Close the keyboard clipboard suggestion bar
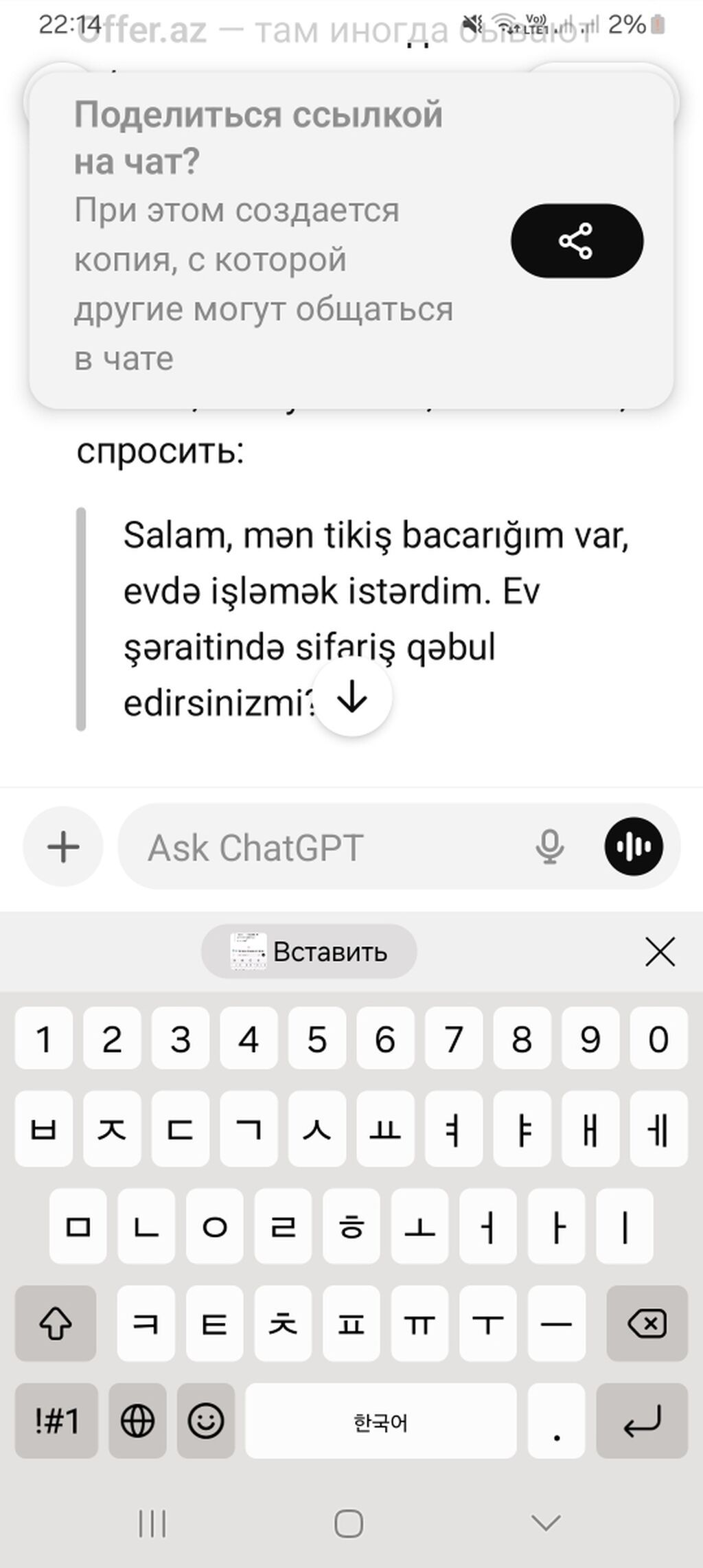This screenshot has width=703, height=1568. coord(660,952)
